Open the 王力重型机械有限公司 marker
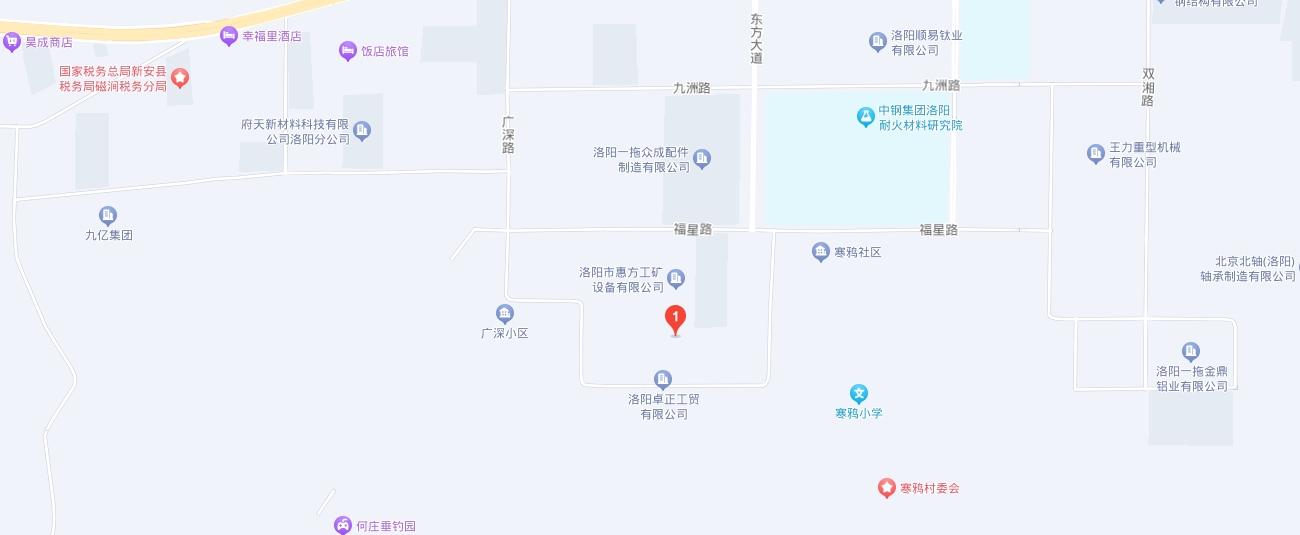 pyautogui.click(x=1095, y=153)
